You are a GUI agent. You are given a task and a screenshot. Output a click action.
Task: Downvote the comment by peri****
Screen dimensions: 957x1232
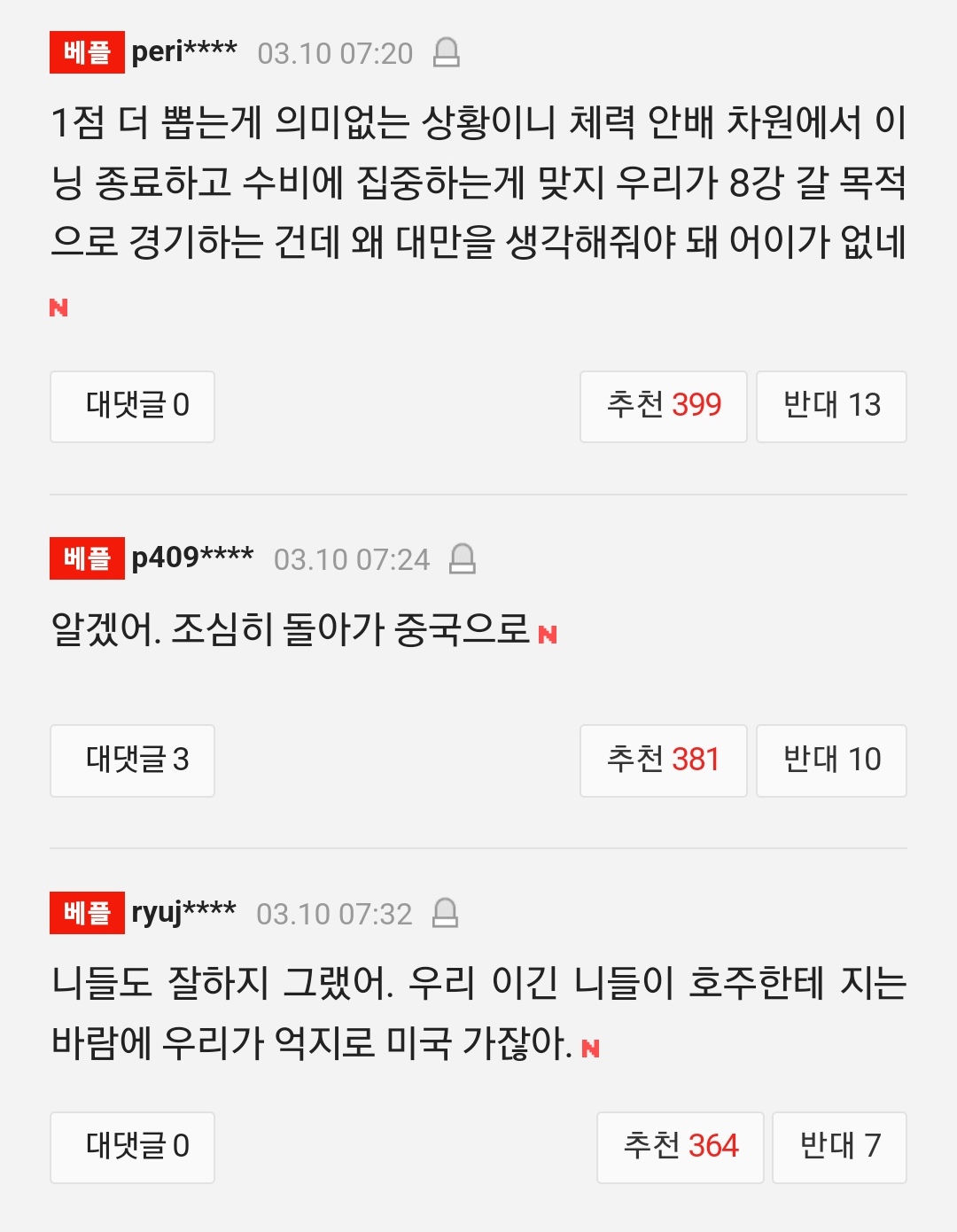(x=831, y=406)
